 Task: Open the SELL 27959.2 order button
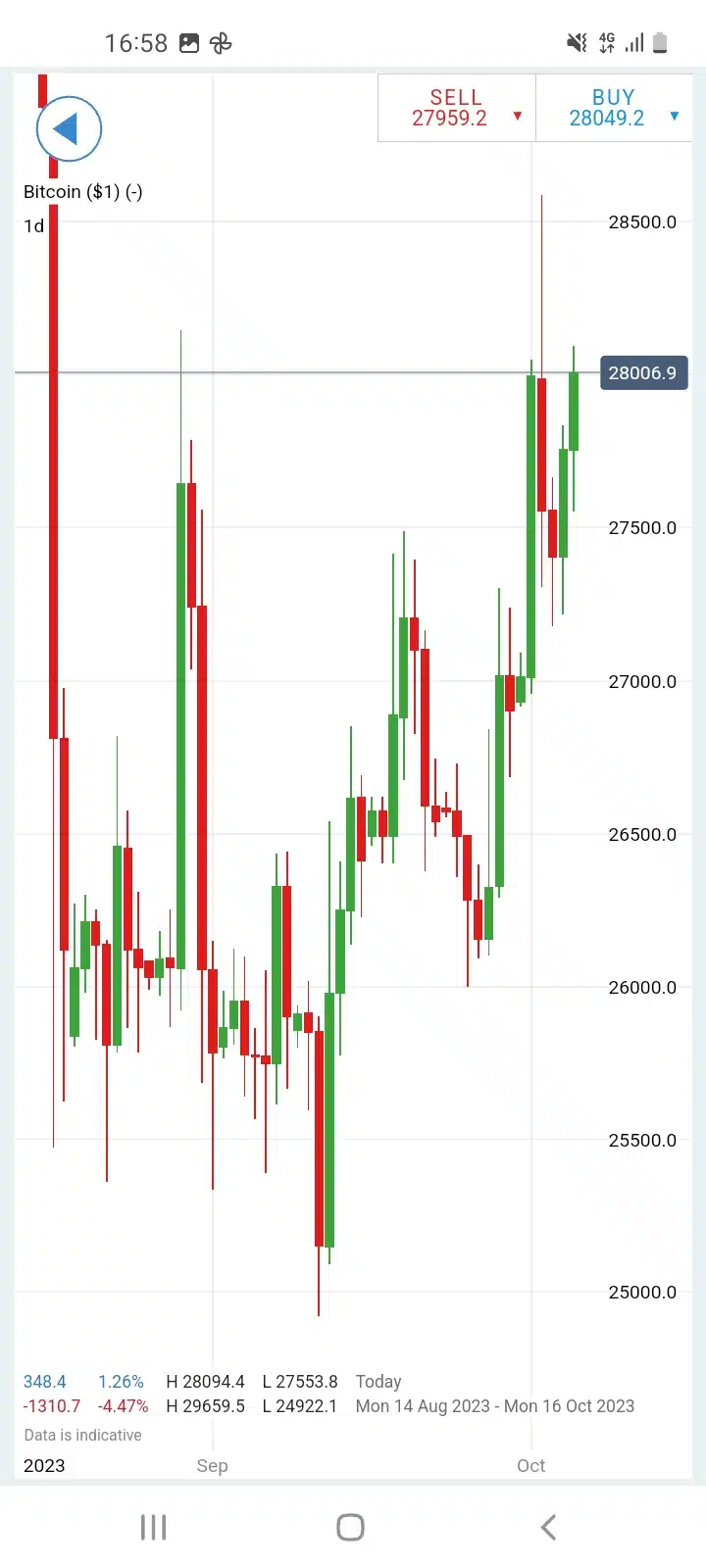[x=457, y=108]
